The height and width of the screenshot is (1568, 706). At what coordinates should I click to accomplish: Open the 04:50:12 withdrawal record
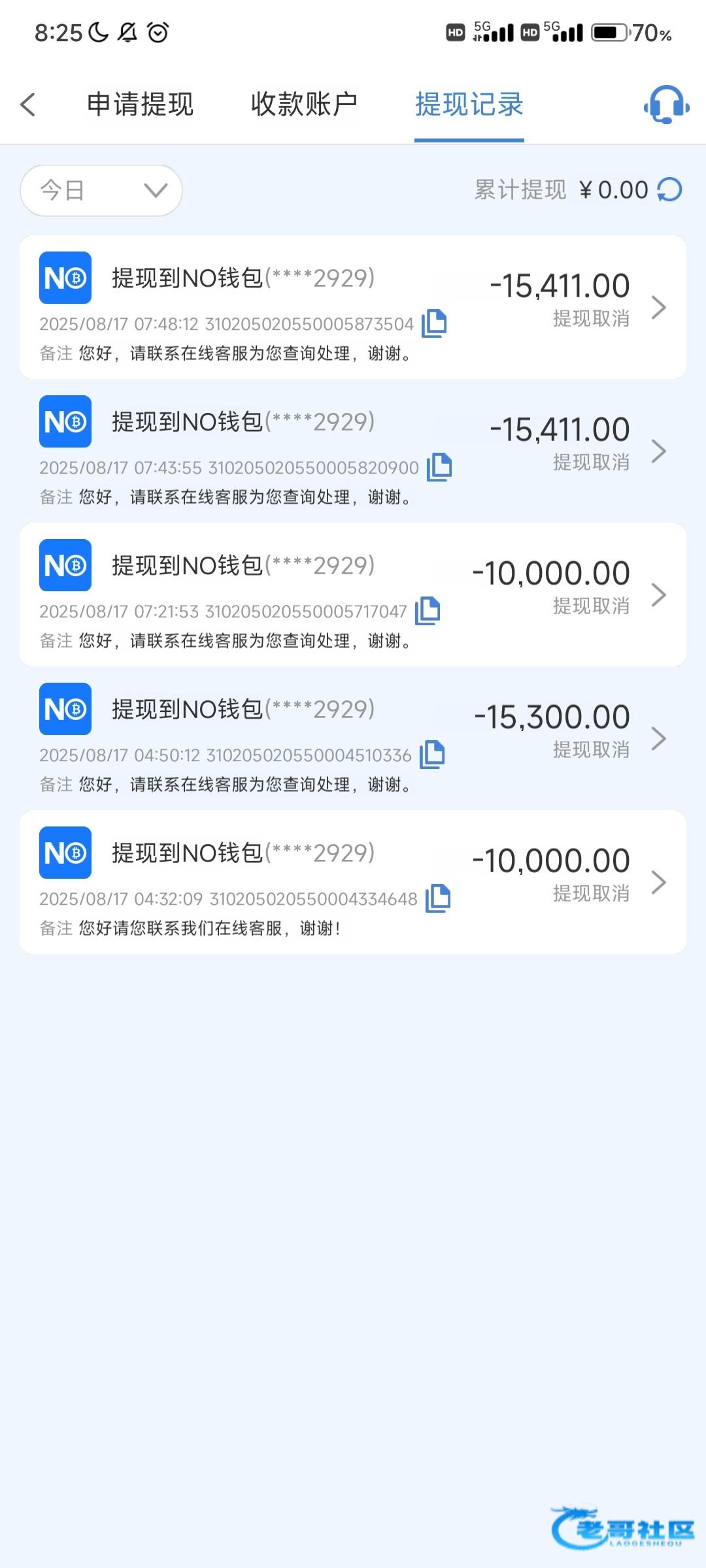[x=659, y=738]
